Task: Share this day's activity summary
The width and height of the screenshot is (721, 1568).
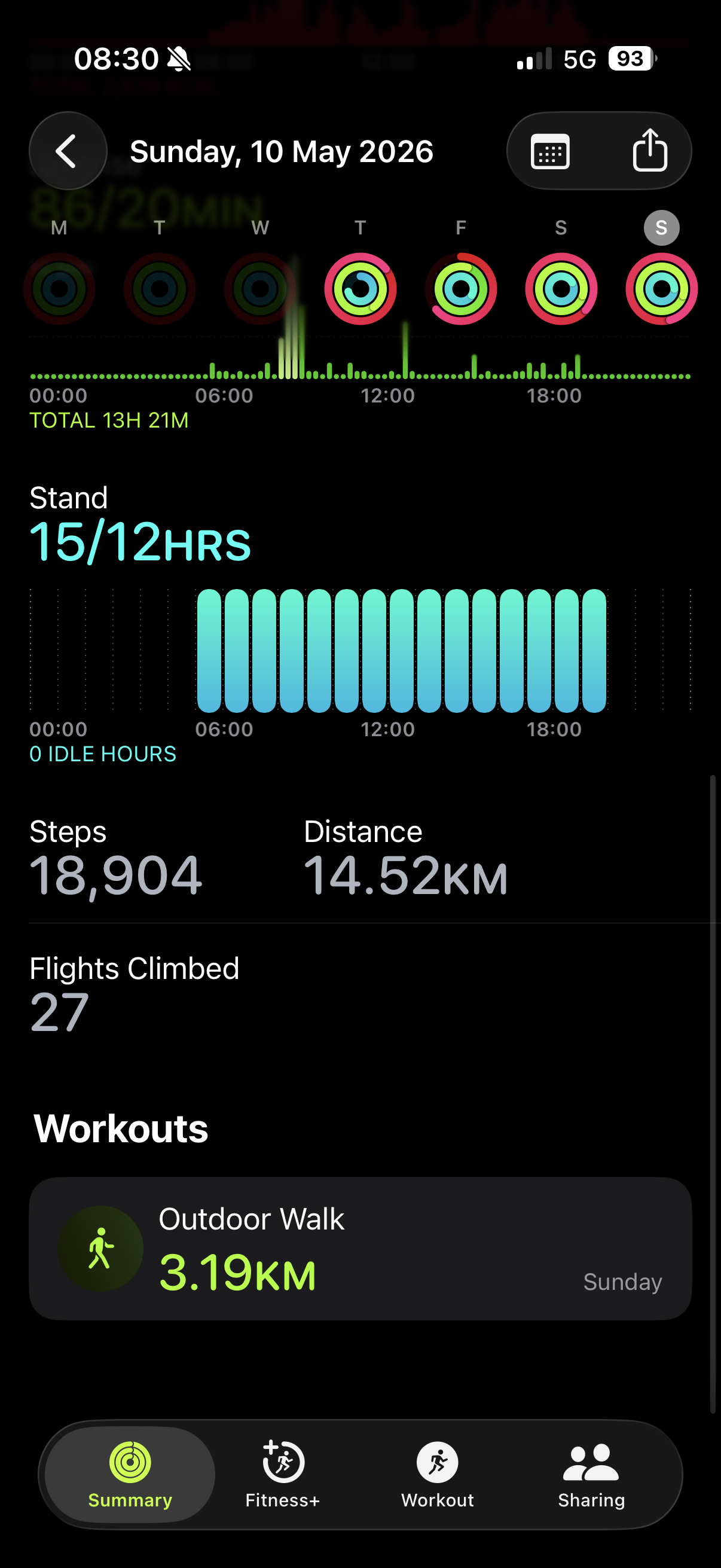Action: [x=649, y=150]
